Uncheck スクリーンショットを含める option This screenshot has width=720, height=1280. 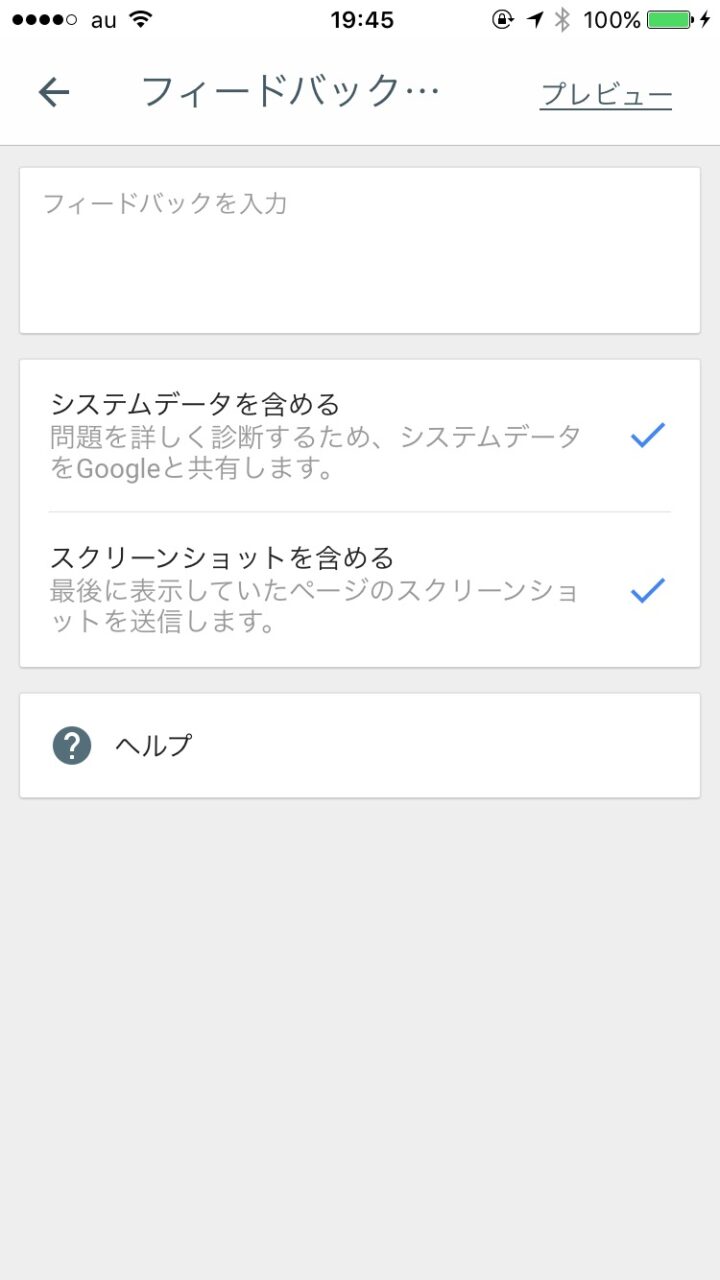coord(648,590)
